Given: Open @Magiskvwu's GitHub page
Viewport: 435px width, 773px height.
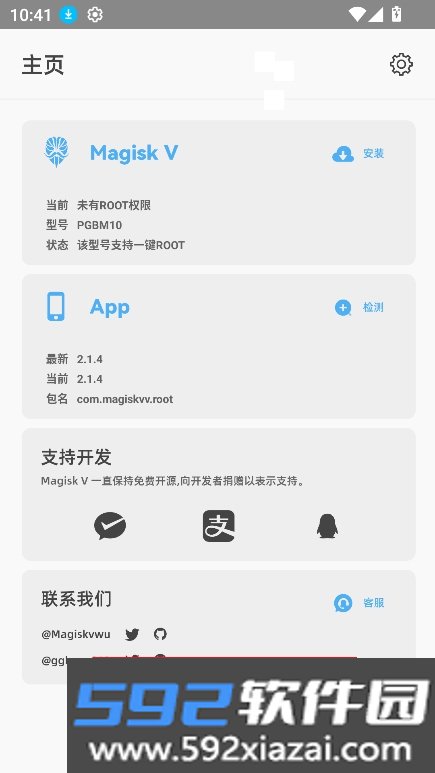Looking at the screenshot, I should [x=160, y=634].
